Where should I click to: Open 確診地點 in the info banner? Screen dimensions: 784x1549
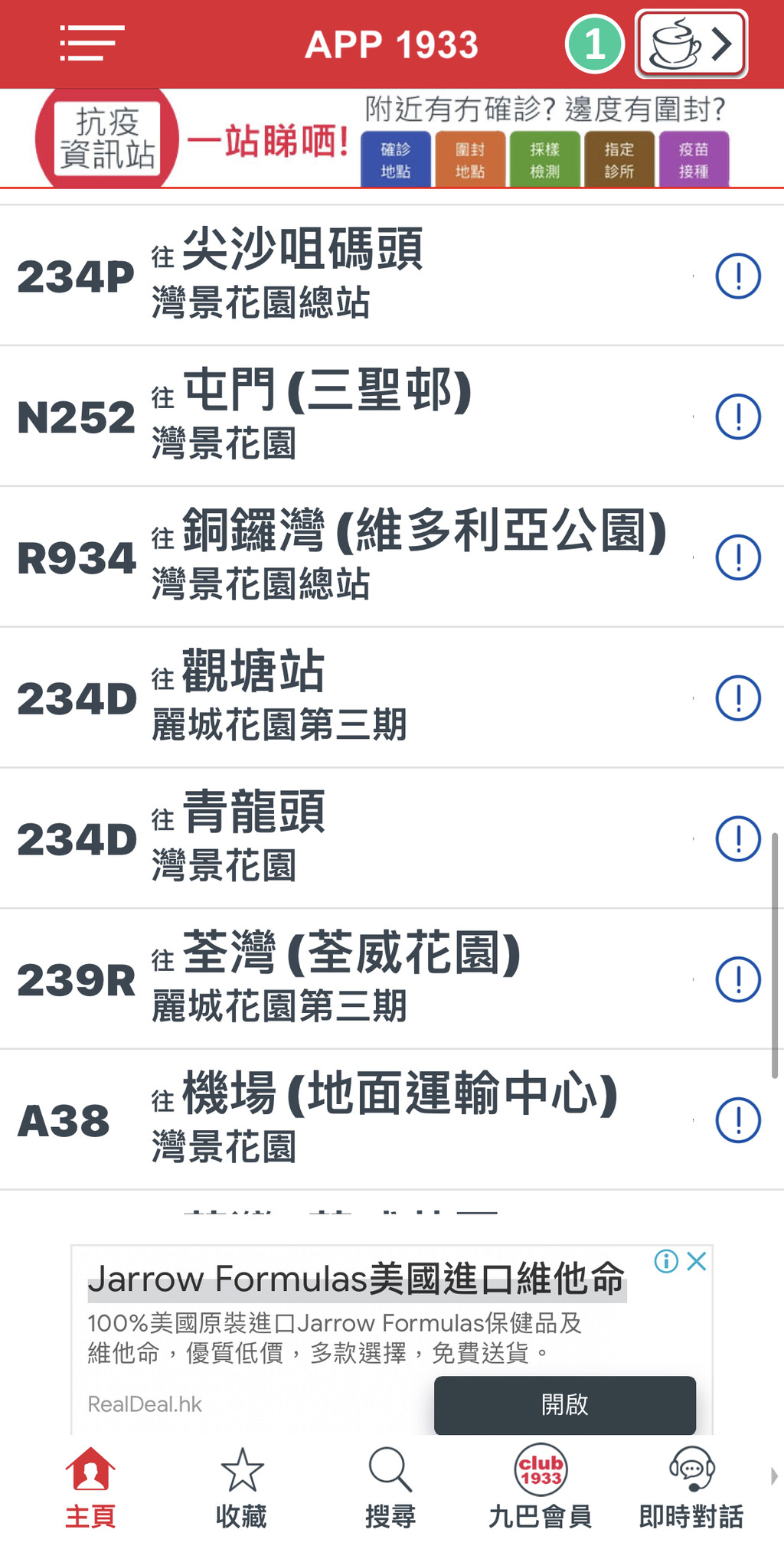click(395, 159)
